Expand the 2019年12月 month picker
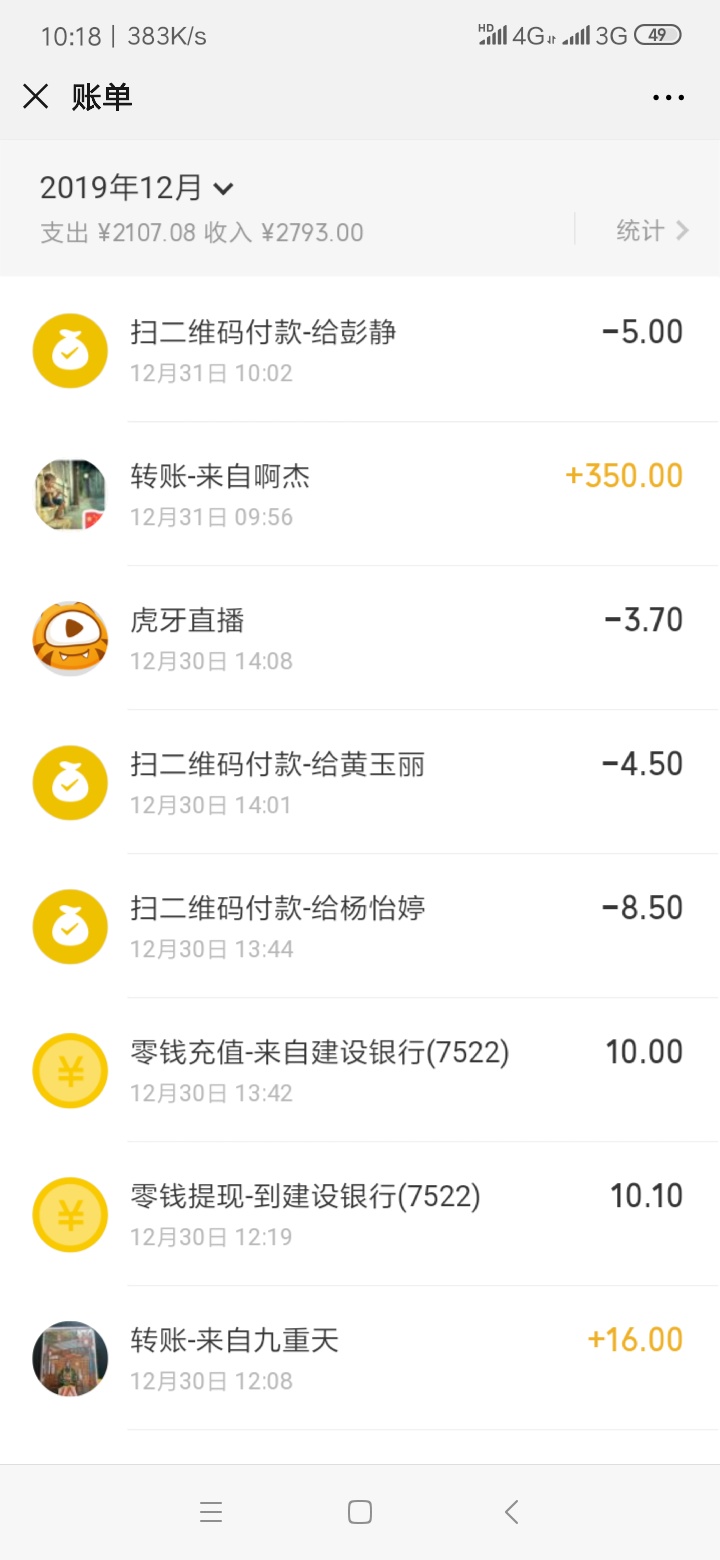 tap(137, 188)
